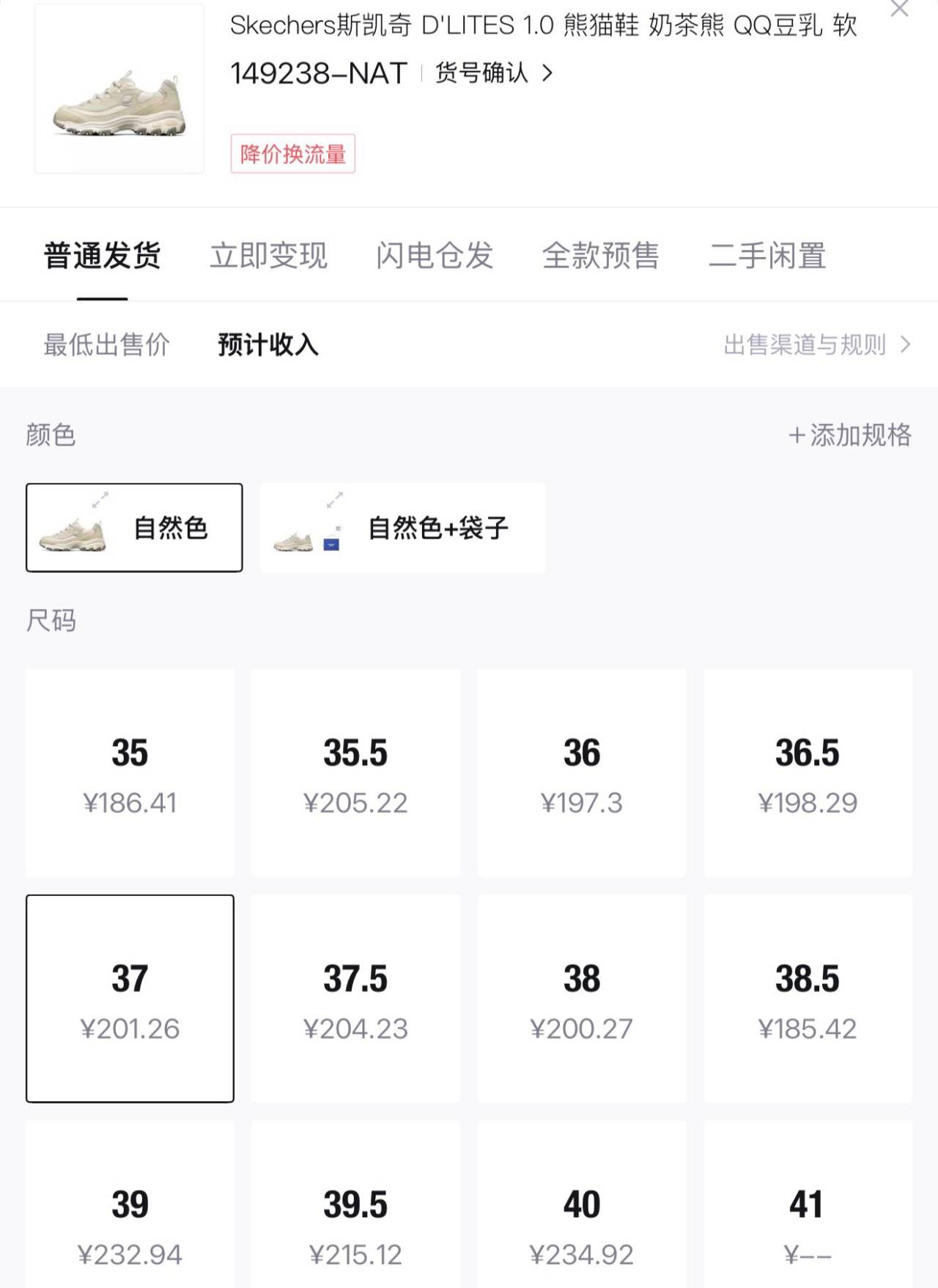This screenshot has height=1288, width=938.
Task: Select size 36.5
Action: click(808, 773)
